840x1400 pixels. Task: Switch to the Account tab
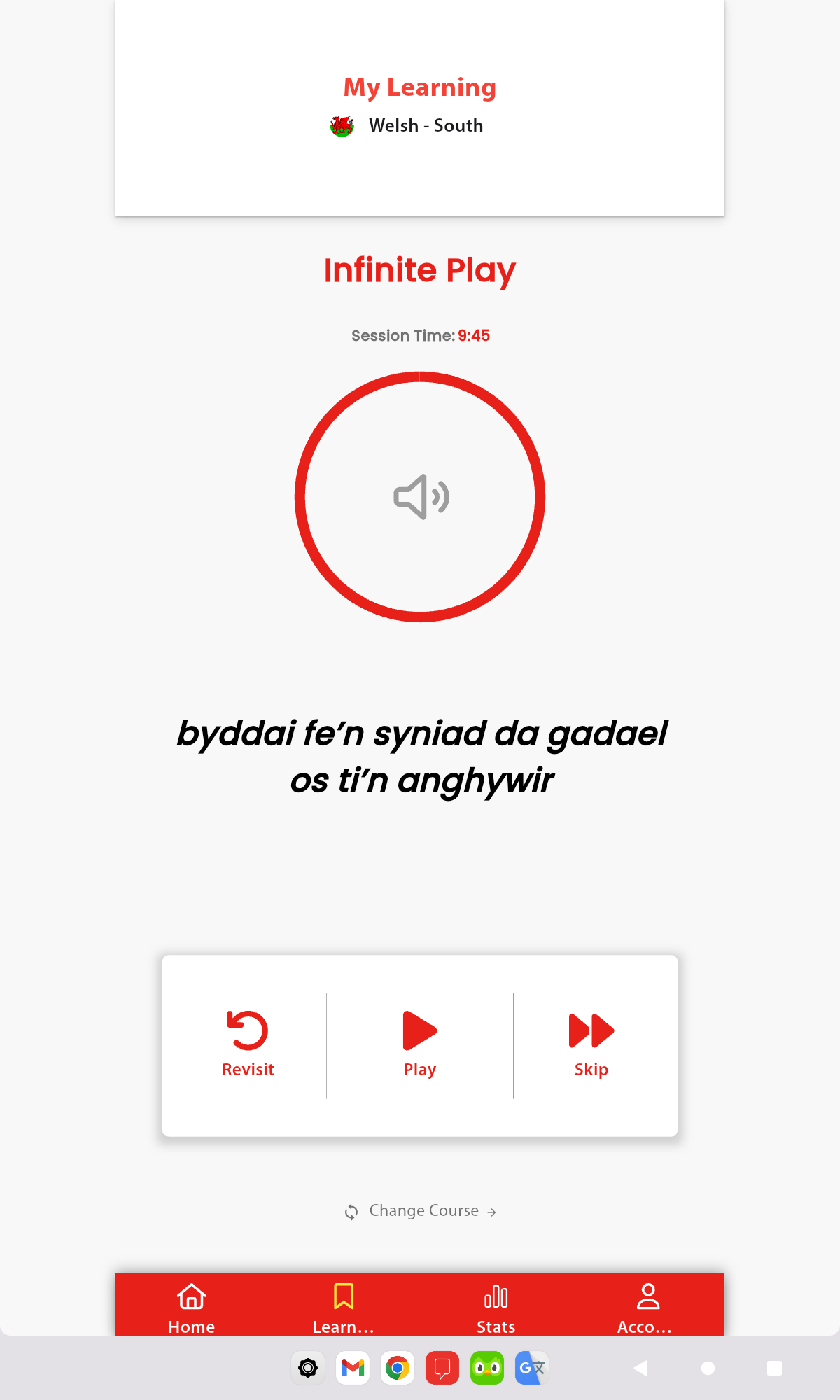[x=647, y=1308]
